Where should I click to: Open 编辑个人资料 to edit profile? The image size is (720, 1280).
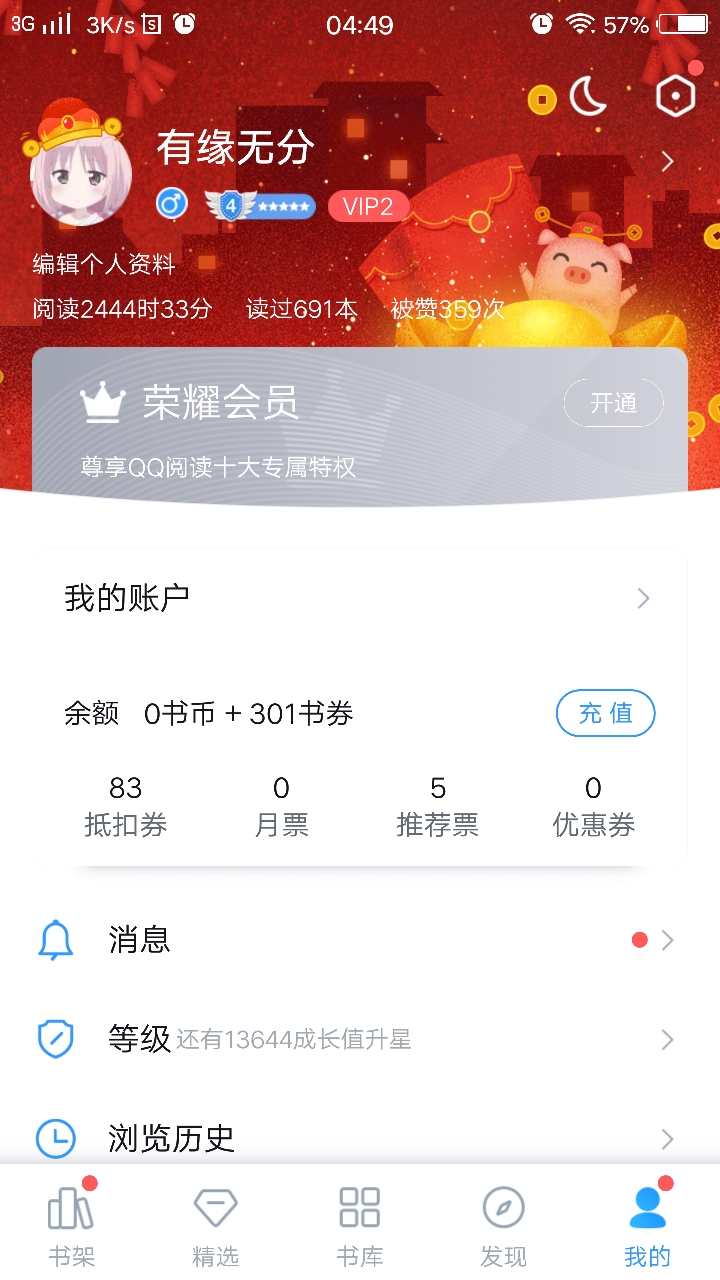pos(104,264)
